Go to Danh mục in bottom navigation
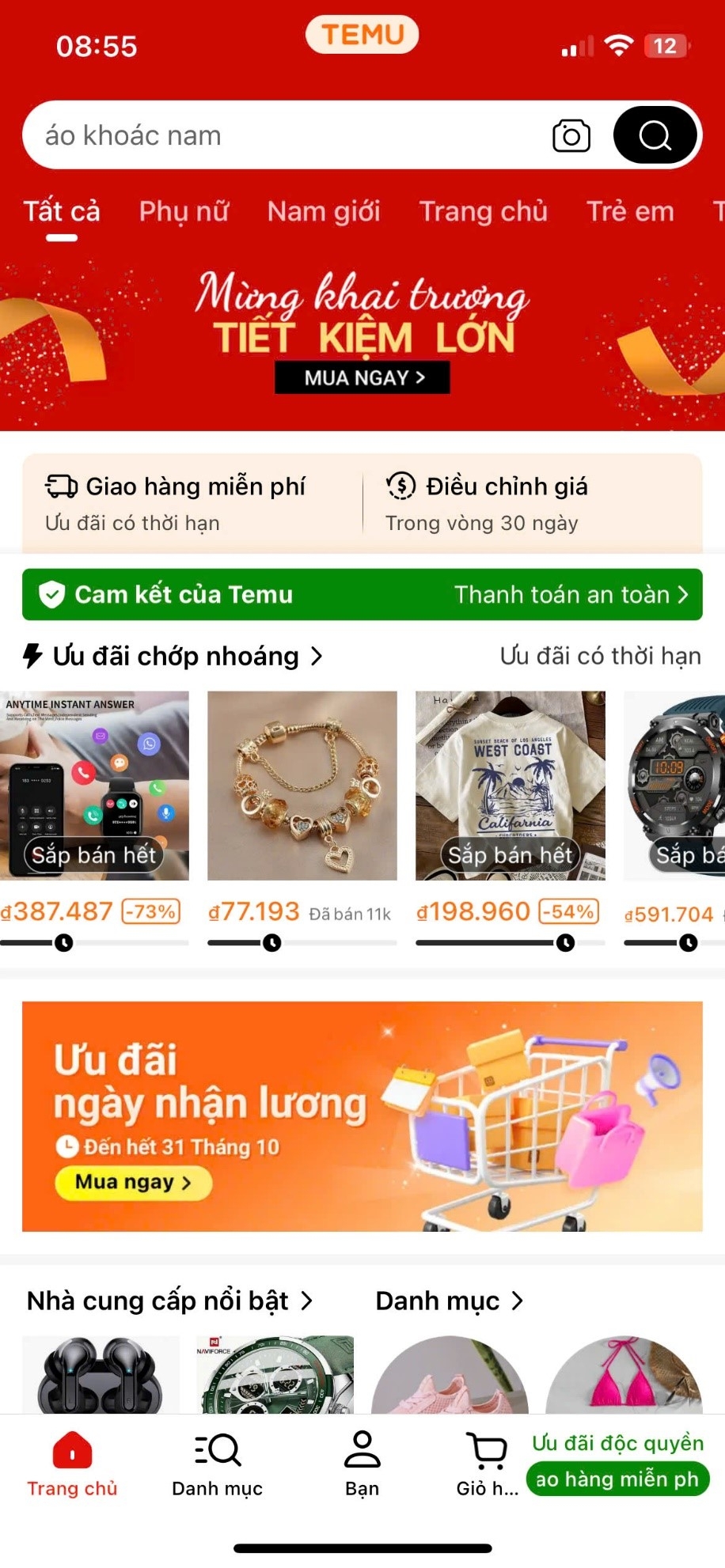Image resolution: width=725 pixels, height=1568 pixels. coord(217,1464)
